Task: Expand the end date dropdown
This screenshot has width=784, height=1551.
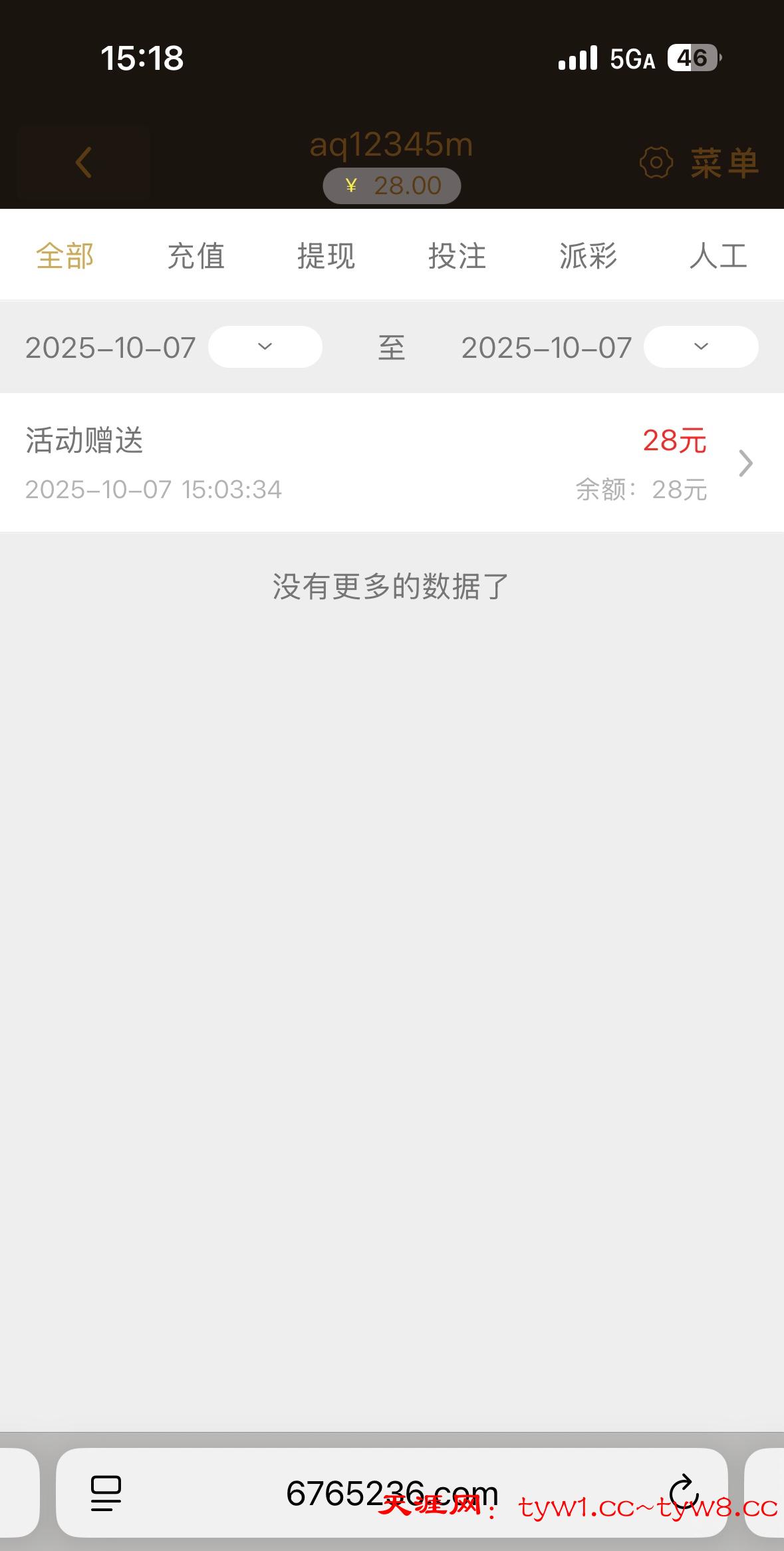Action: click(700, 347)
